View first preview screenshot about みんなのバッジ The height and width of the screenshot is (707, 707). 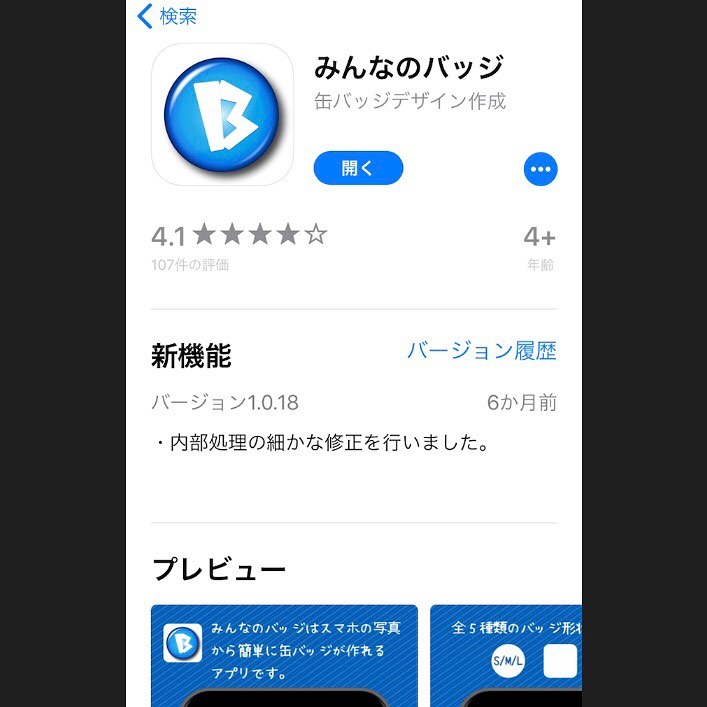[284, 655]
